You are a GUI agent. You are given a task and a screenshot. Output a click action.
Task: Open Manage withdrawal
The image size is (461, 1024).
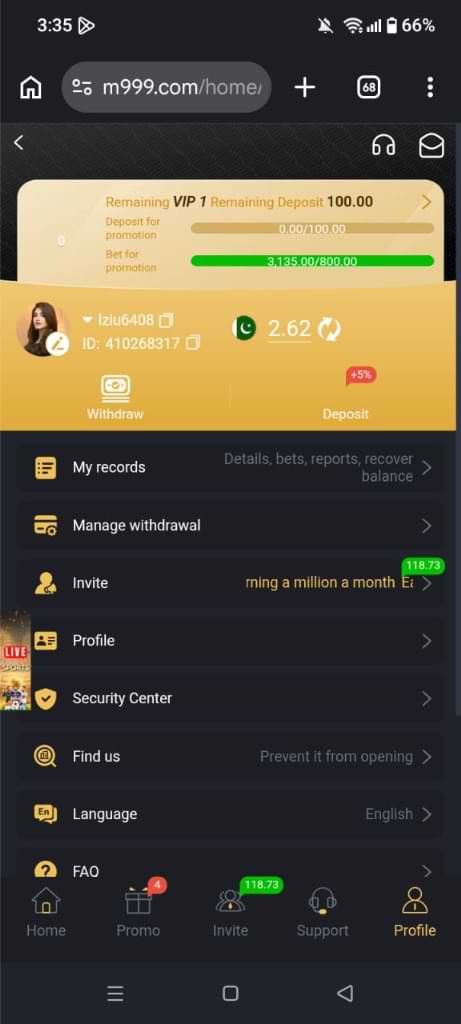coord(230,525)
